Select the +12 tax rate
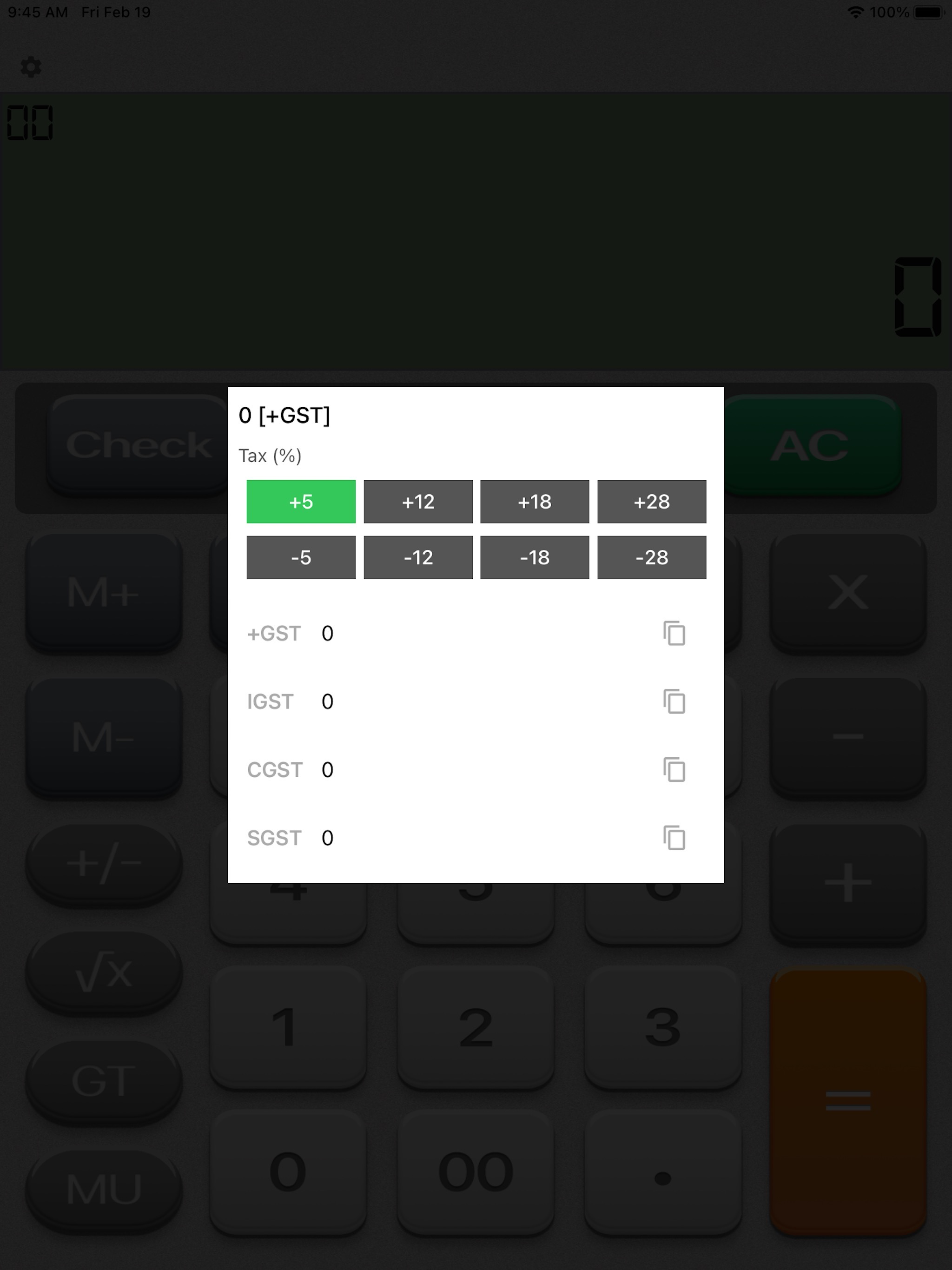 pos(418,501)
